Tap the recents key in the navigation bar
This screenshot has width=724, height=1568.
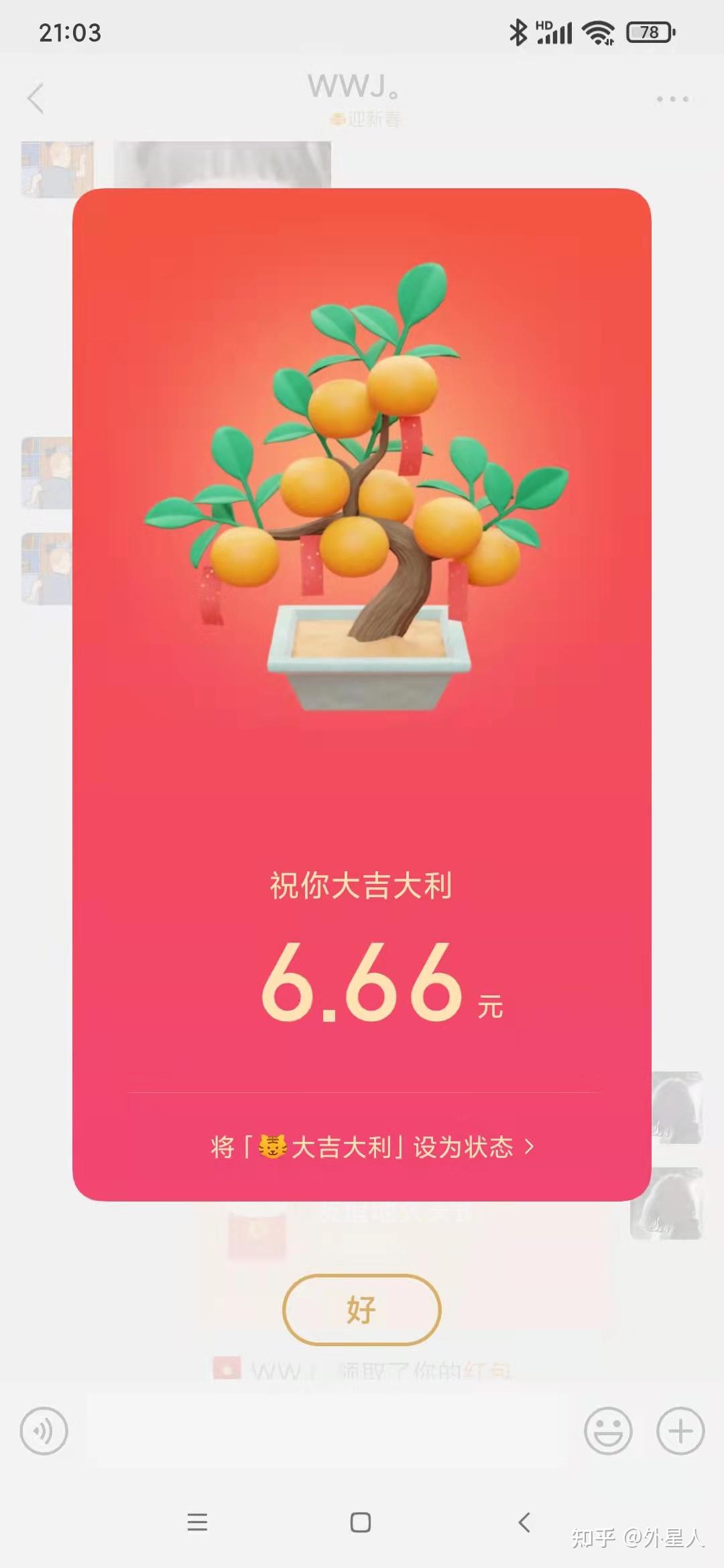(x=197, y=1522)
